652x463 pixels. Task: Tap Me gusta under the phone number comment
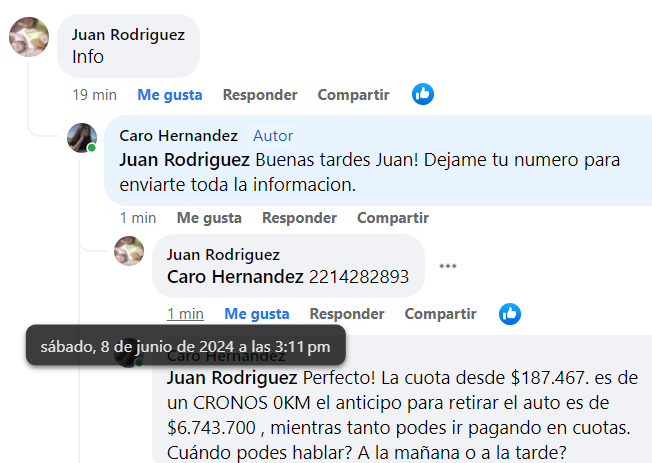[257, 313]
